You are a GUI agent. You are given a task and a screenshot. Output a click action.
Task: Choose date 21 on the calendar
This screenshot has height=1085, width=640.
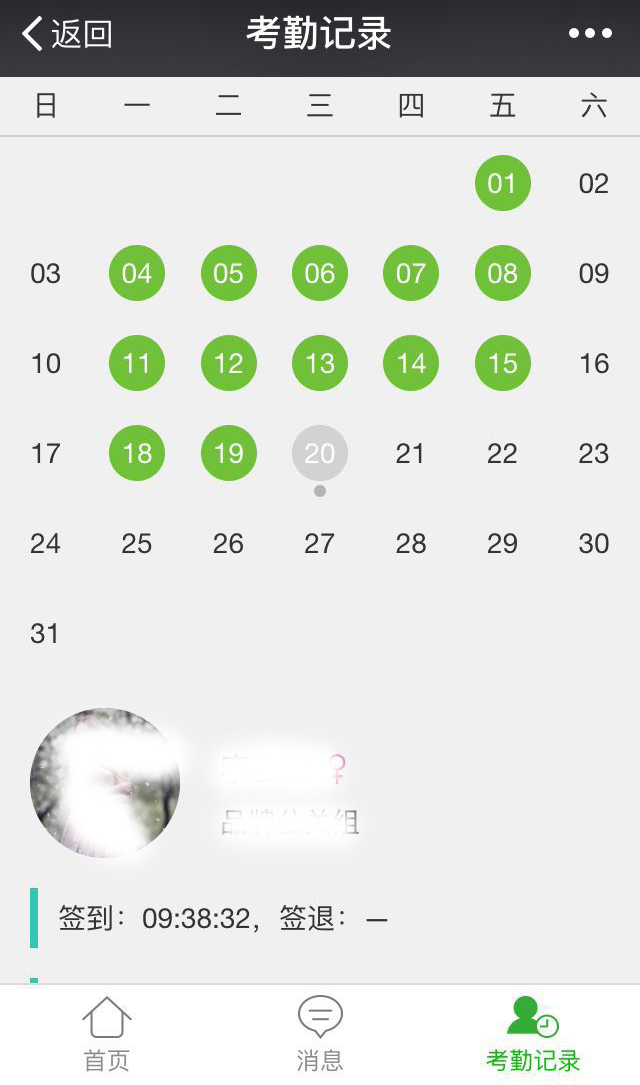[411, 453]
